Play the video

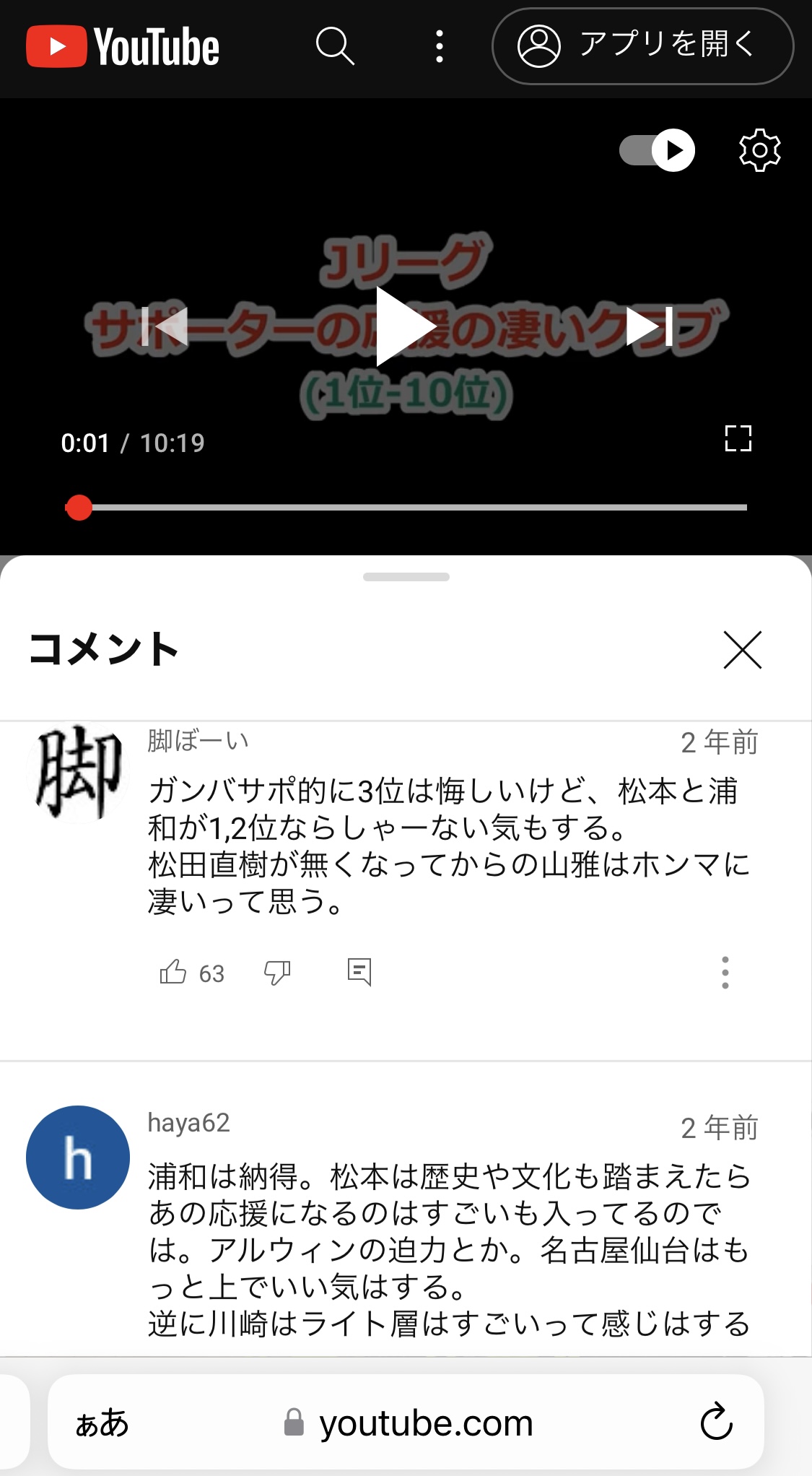click(x=406, y=327)
